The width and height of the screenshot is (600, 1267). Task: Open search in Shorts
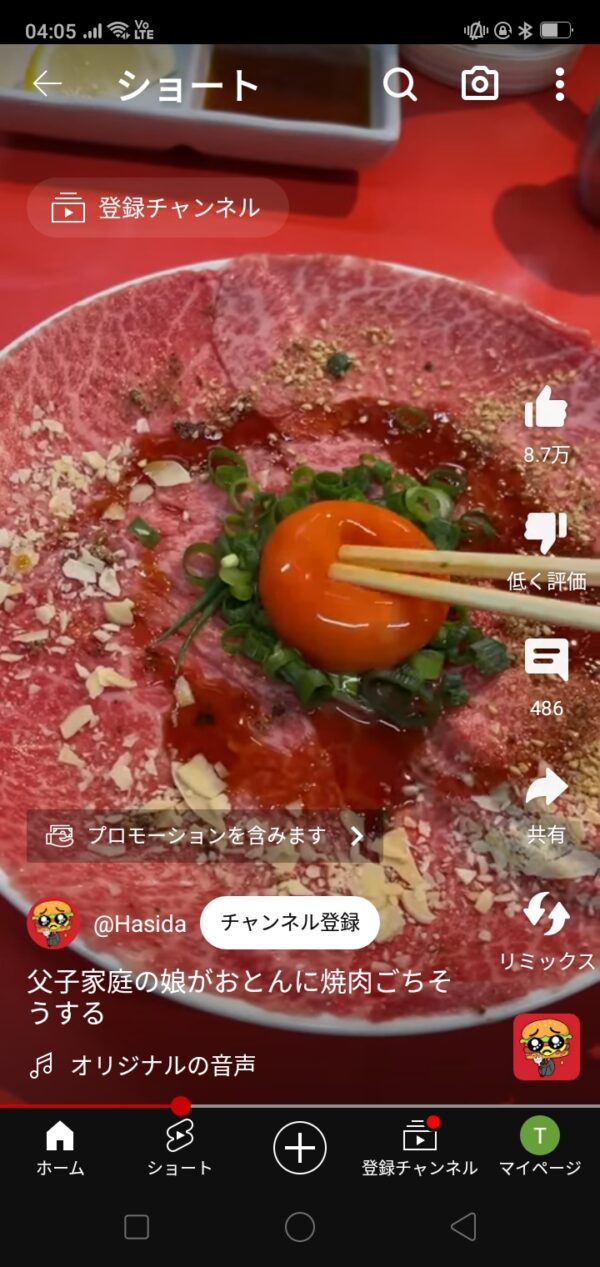399,85
